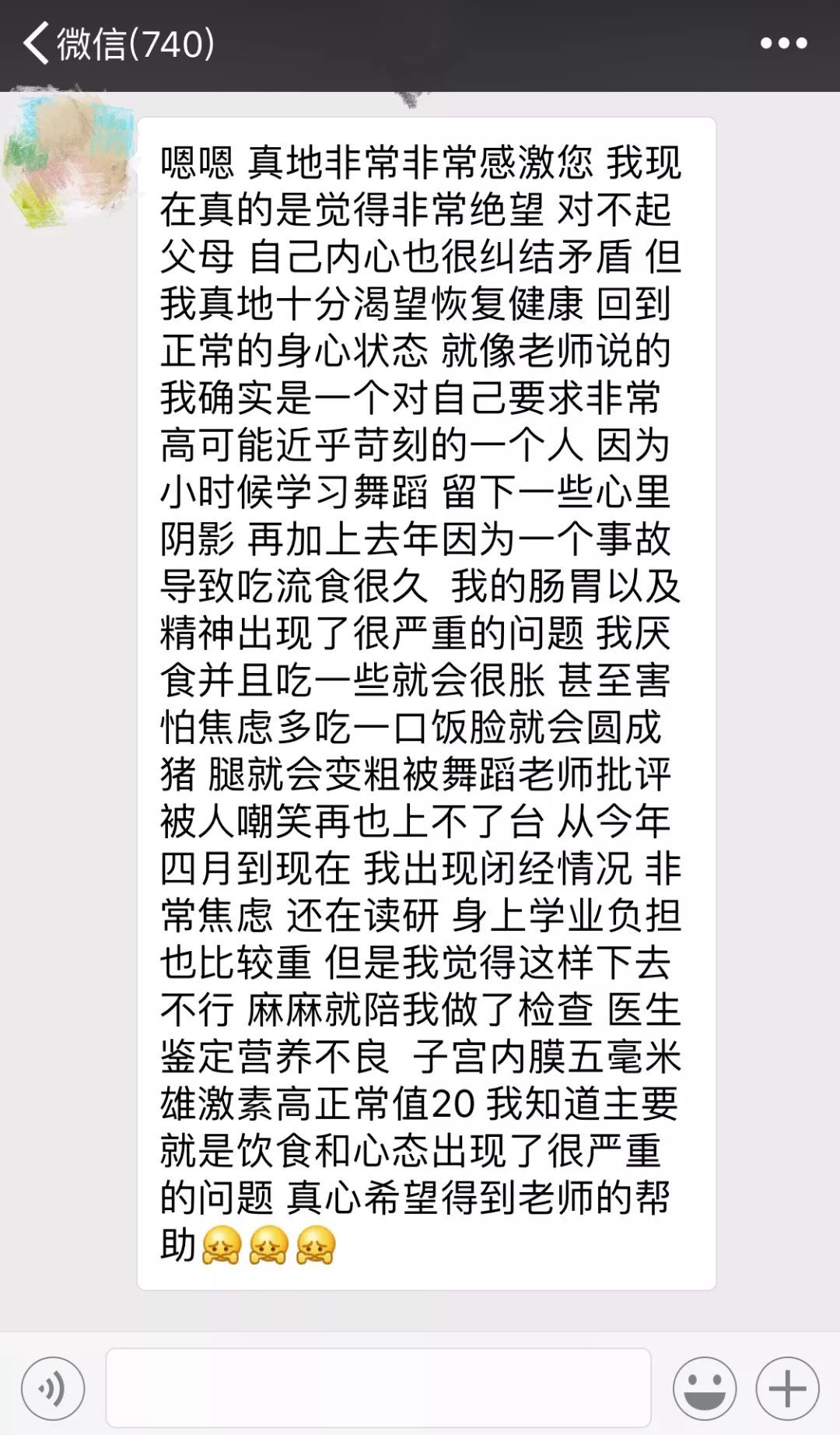This screenshot has height=1435, width=840.
Task: Switch to voice message input
Action: 53,1388
